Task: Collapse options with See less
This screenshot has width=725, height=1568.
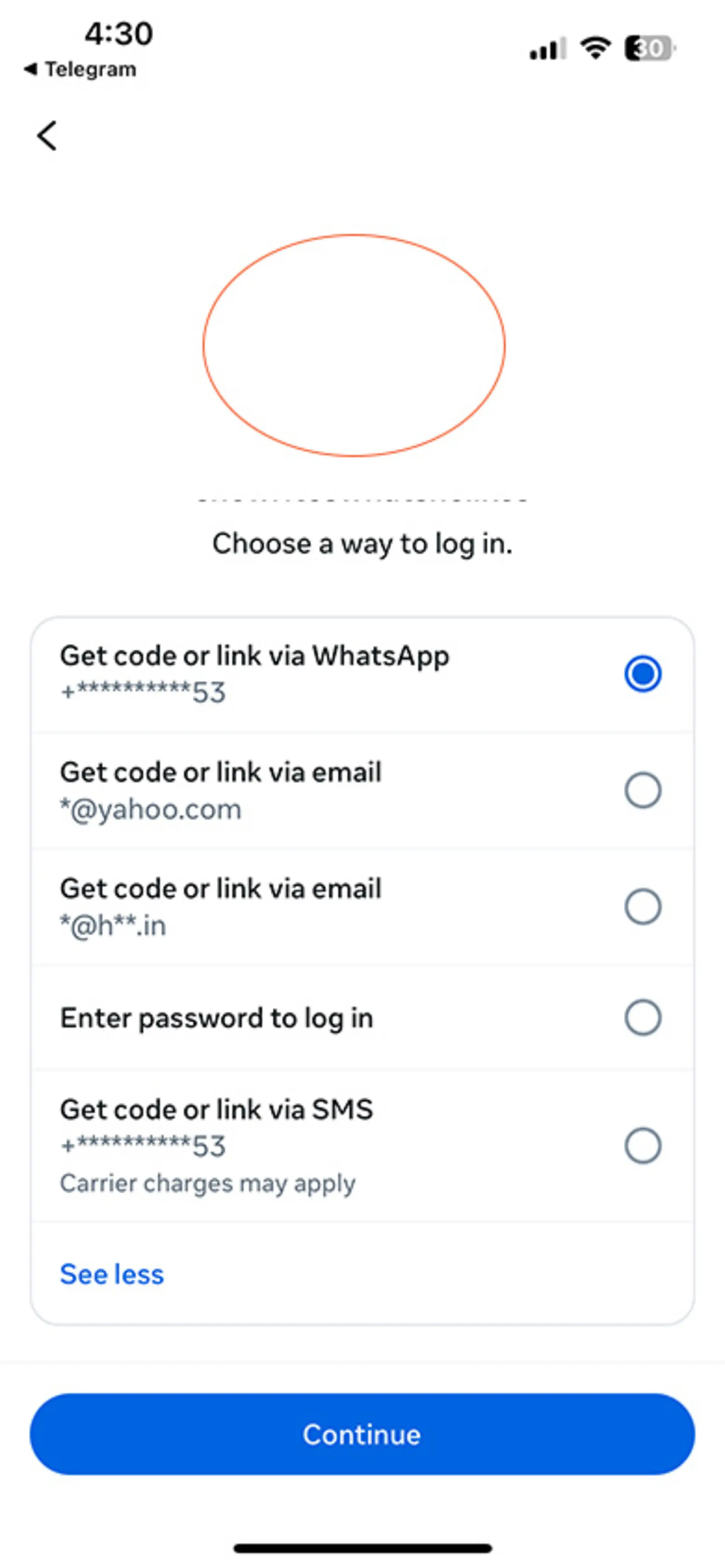Action: pyautogui.click(x=112, y=1274)
